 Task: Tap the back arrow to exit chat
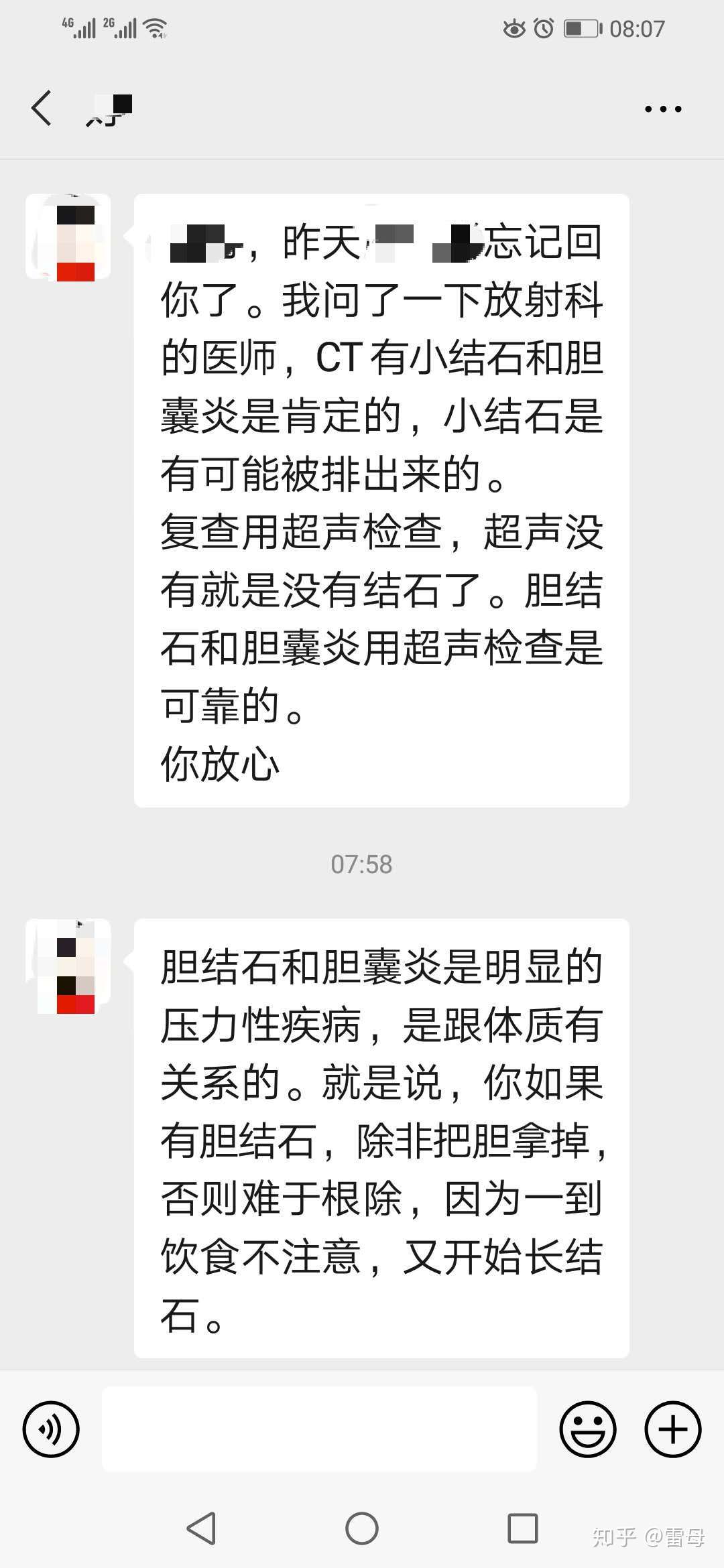tap(42, 109)
